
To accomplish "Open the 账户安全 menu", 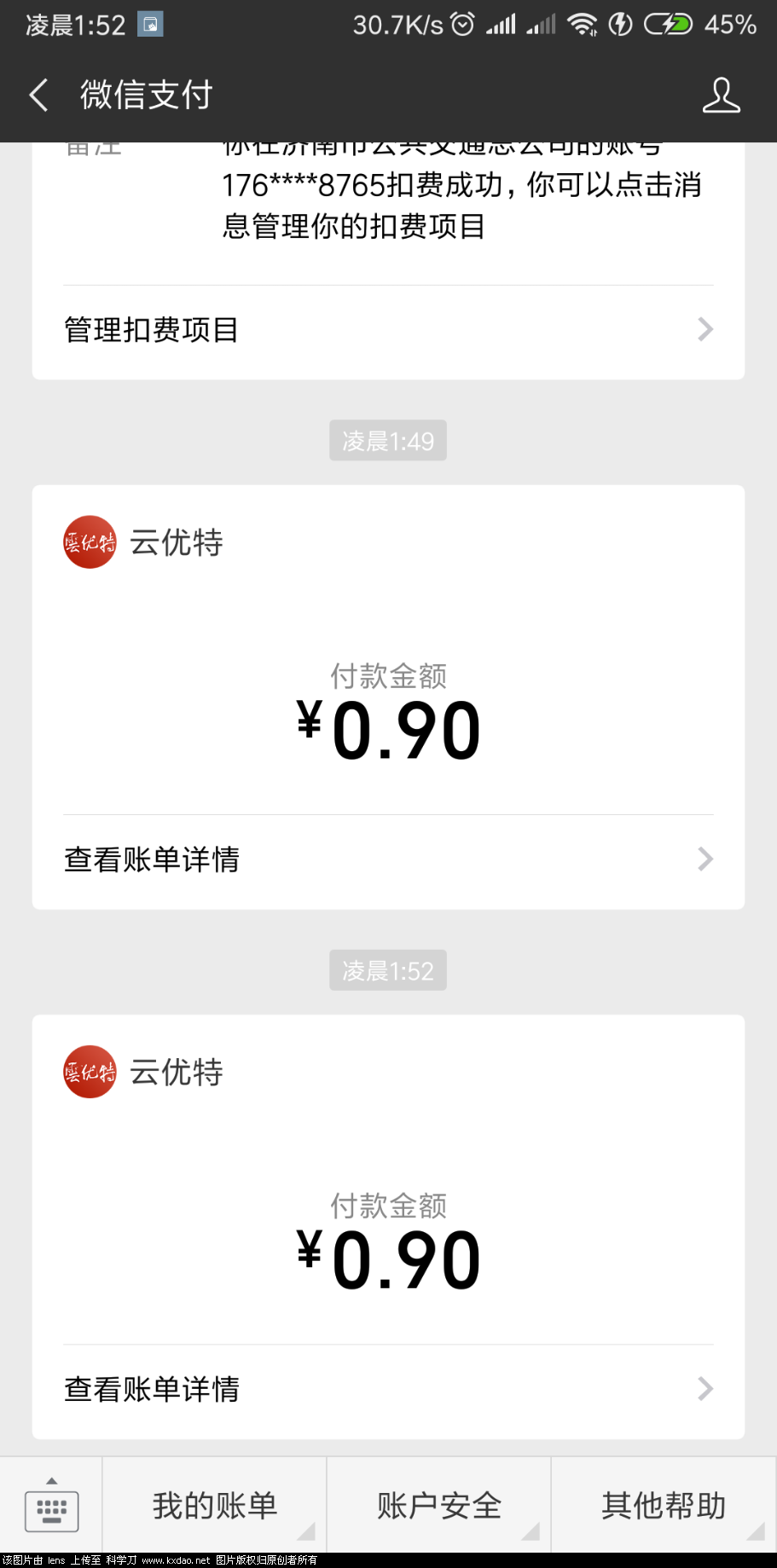I will [438, 1503].
